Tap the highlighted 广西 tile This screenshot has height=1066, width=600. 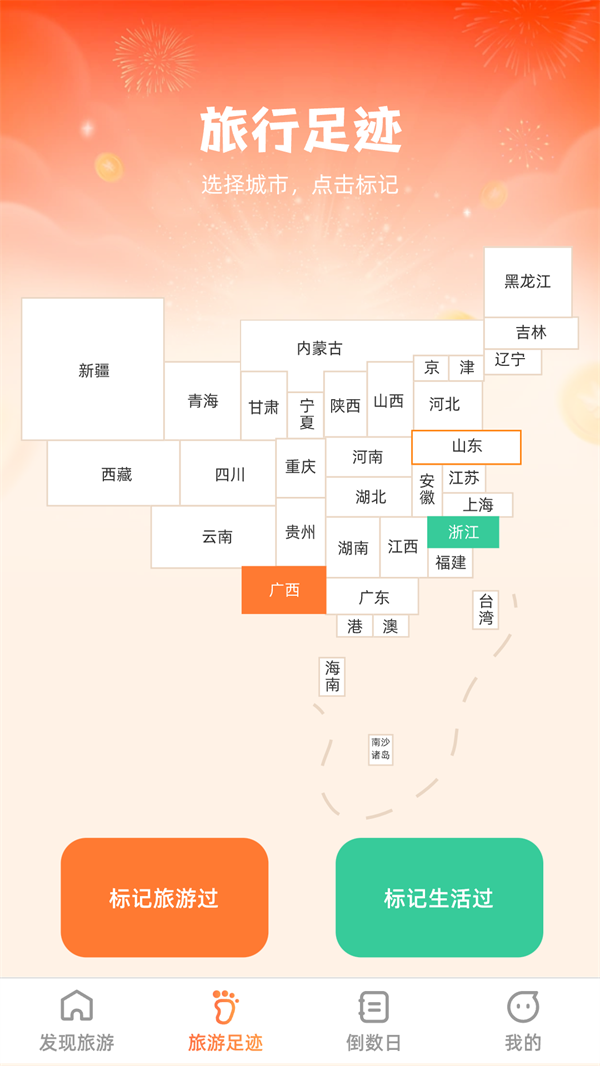tap(284, 590)
